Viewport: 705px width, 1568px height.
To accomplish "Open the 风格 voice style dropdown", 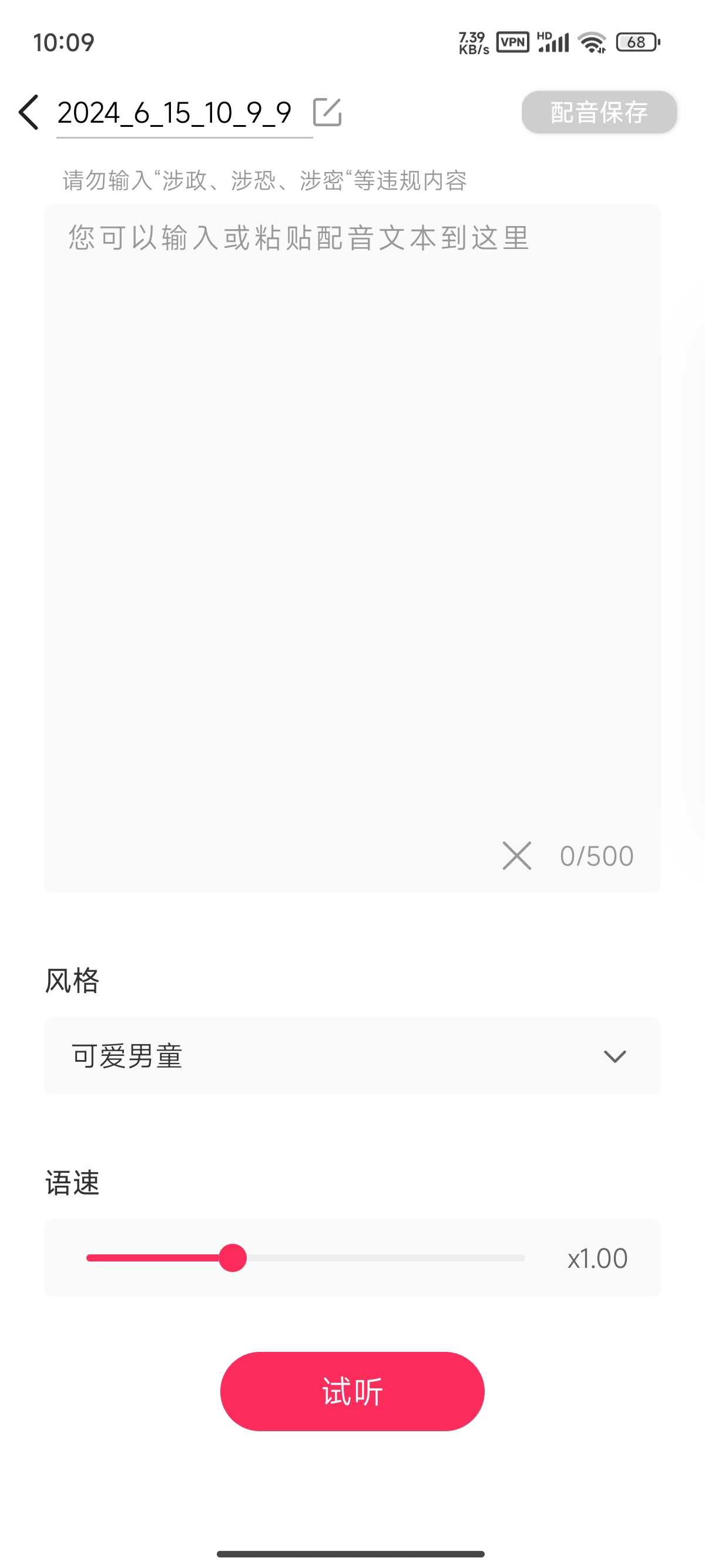I will point(352,1055).
